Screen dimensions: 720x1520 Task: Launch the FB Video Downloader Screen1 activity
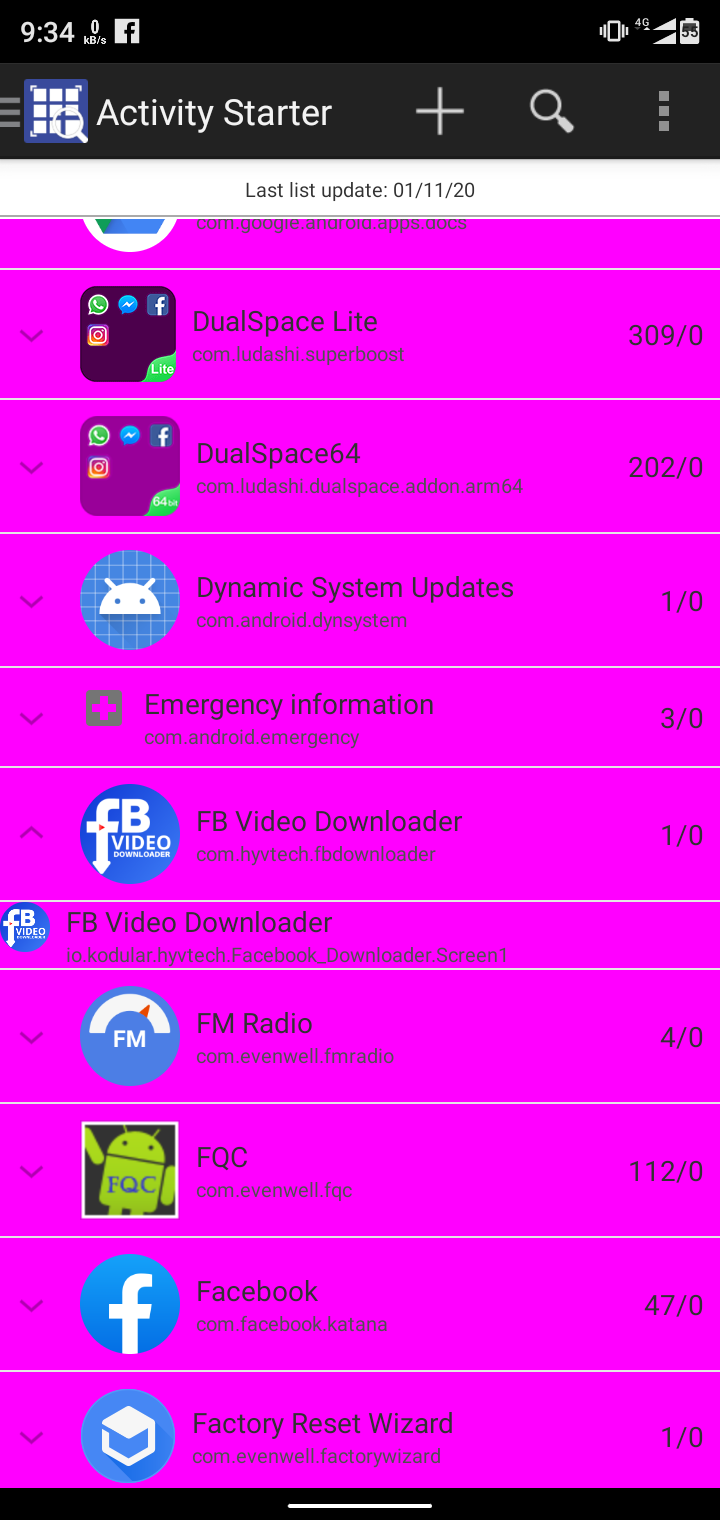point(288,936)
